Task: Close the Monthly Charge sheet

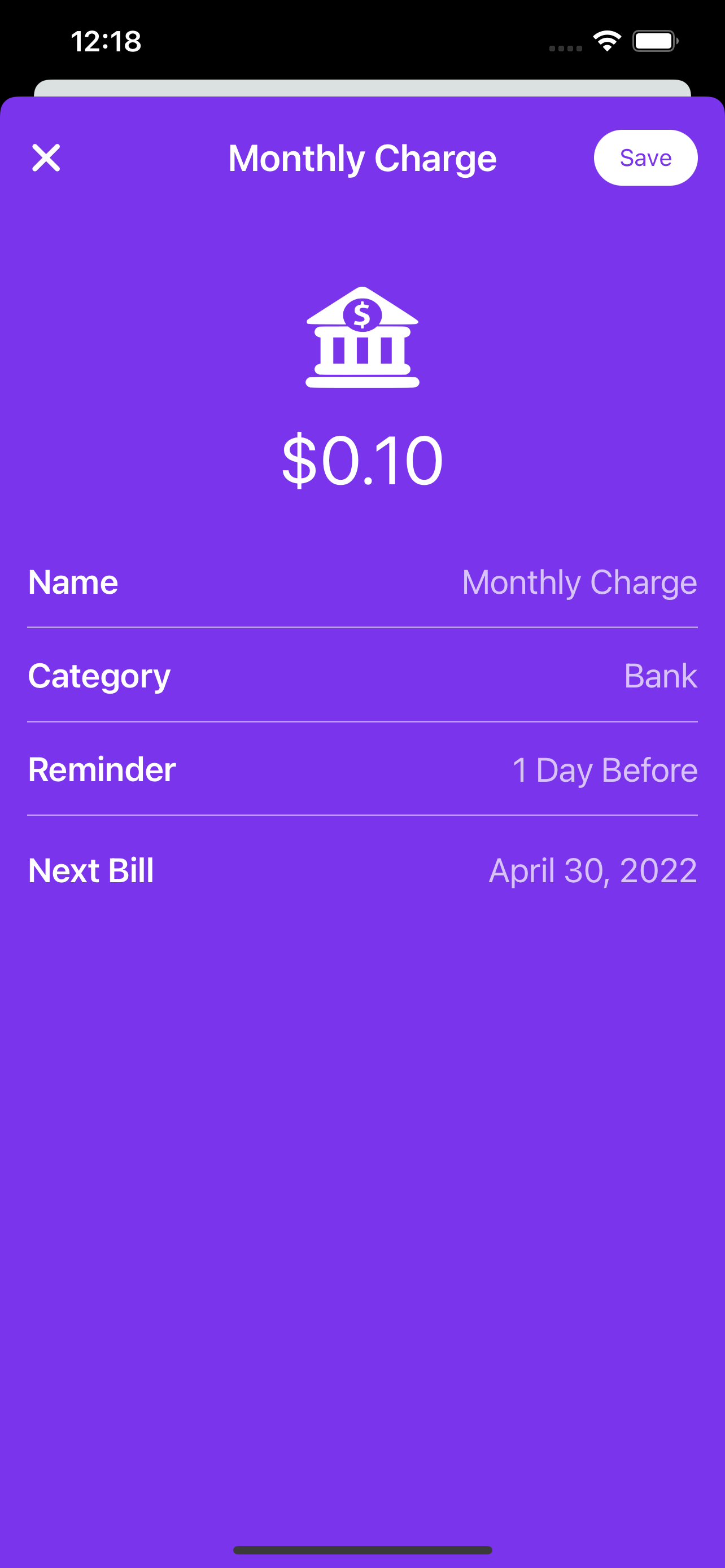Action: pos(46,158)
